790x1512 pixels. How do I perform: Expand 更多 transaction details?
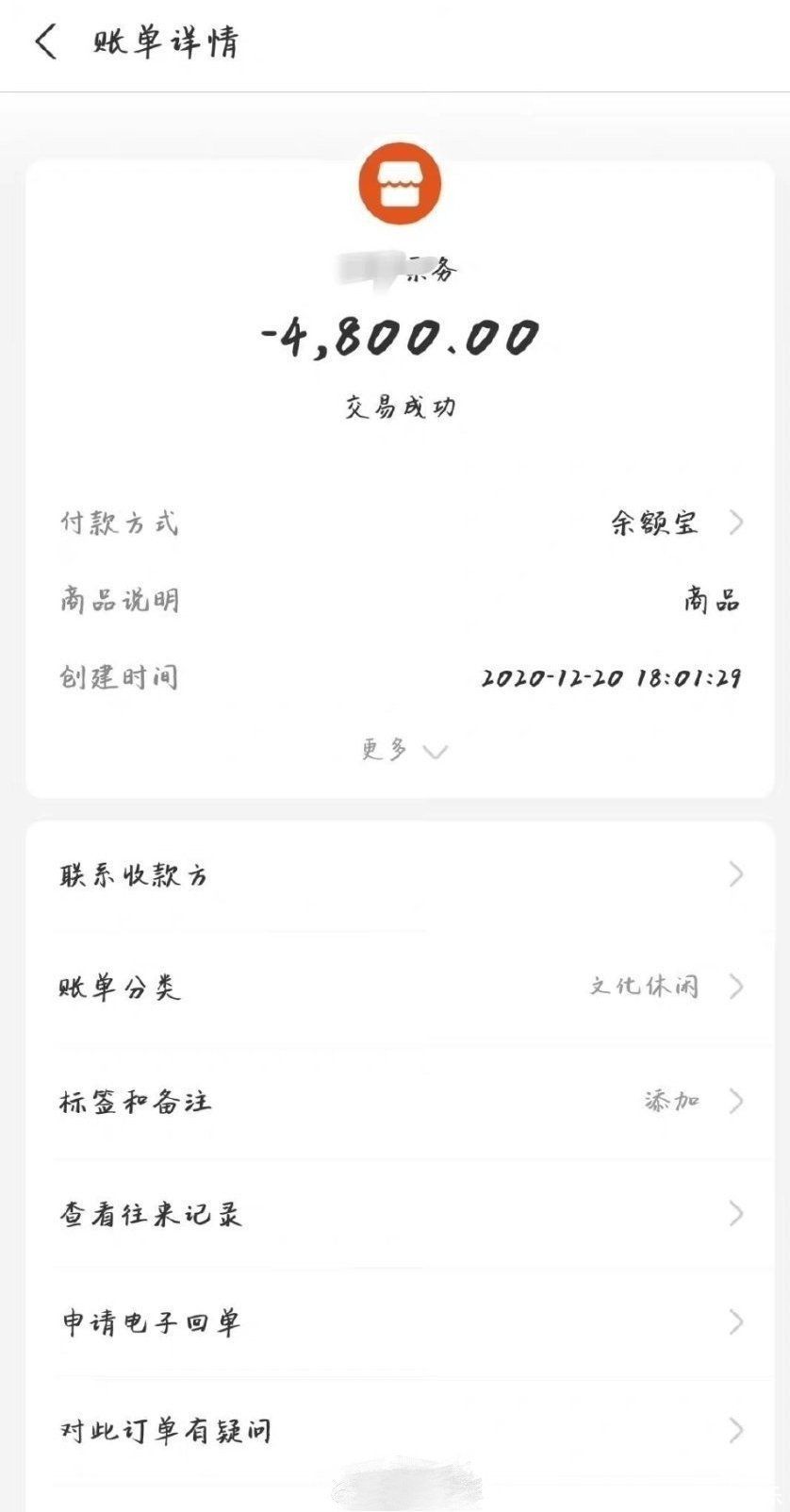[x=403, y=751]
